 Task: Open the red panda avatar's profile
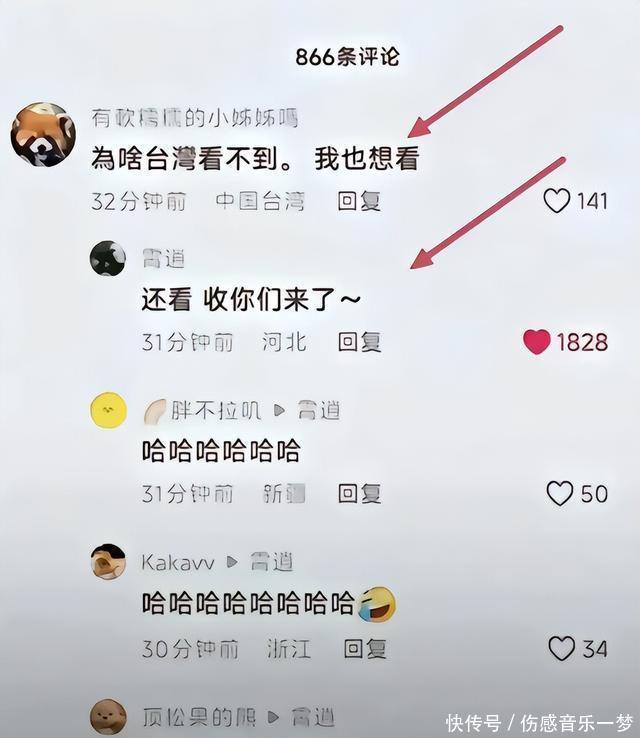[x=43, y=134]
